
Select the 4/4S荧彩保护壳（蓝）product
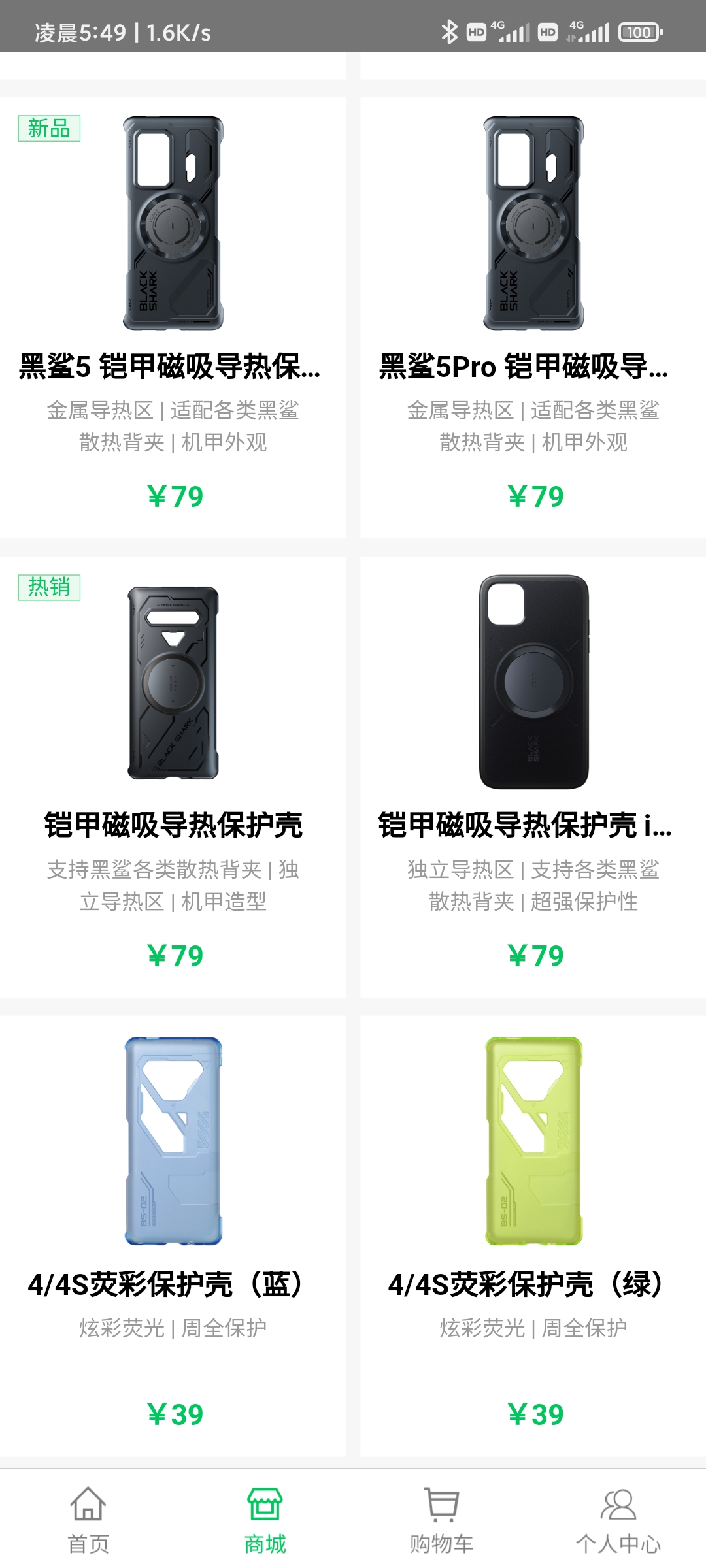pyautogui.click(x=173, y=1235)
